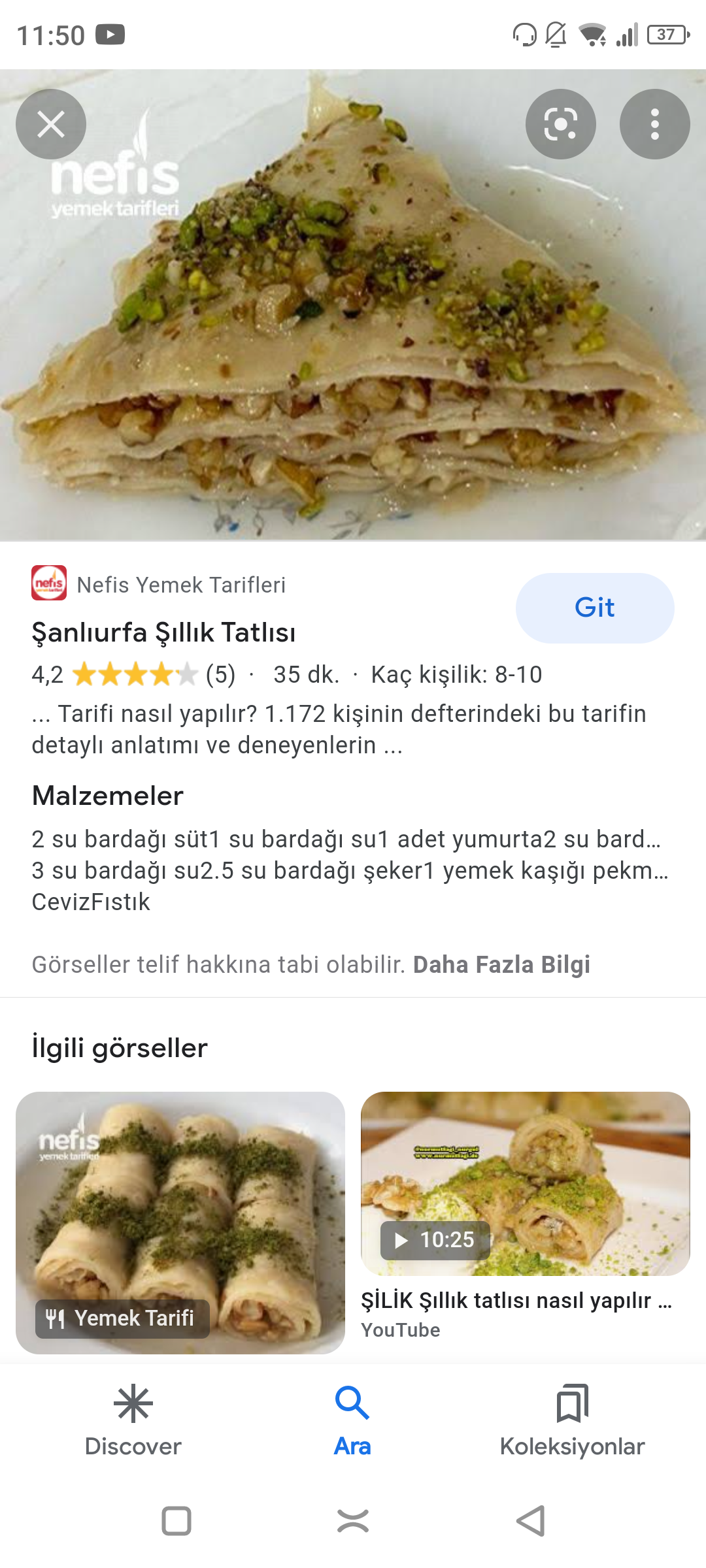Tap the Git button to visit site
This screenshot has width=706, height=1568.
coord(594,608)
